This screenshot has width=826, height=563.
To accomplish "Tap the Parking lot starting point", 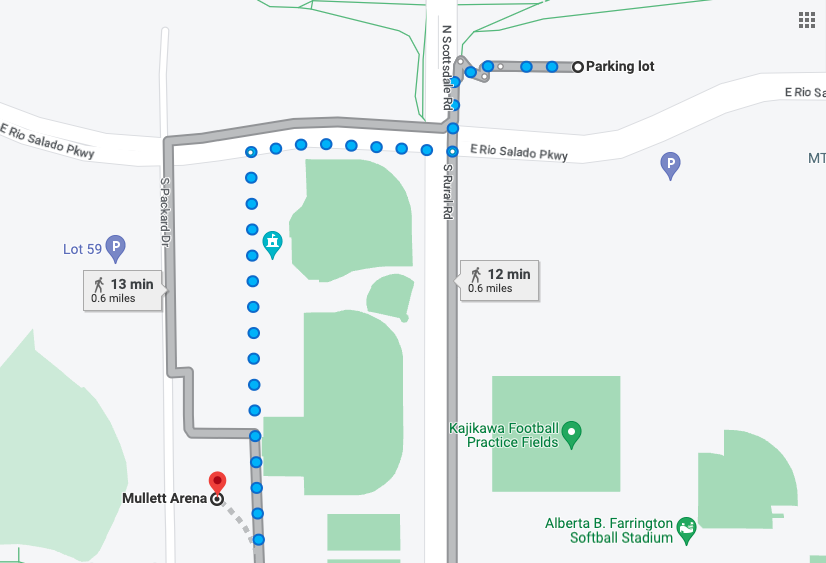I will [x=577, y=67].
